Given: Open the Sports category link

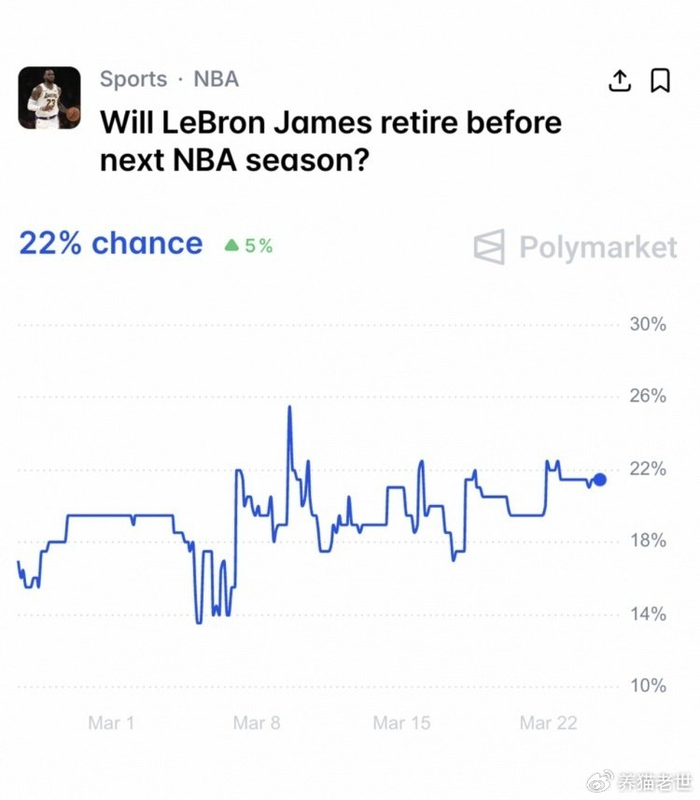Looking at the screenshot, I should click(x=133, y=79).
